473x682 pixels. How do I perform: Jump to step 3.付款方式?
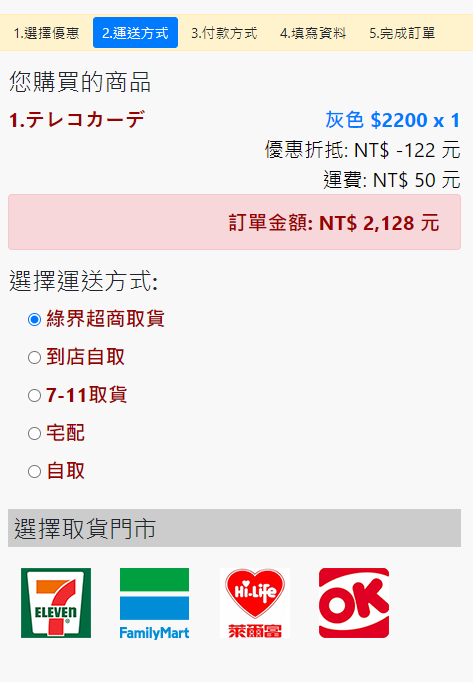(x=224, y=33)
